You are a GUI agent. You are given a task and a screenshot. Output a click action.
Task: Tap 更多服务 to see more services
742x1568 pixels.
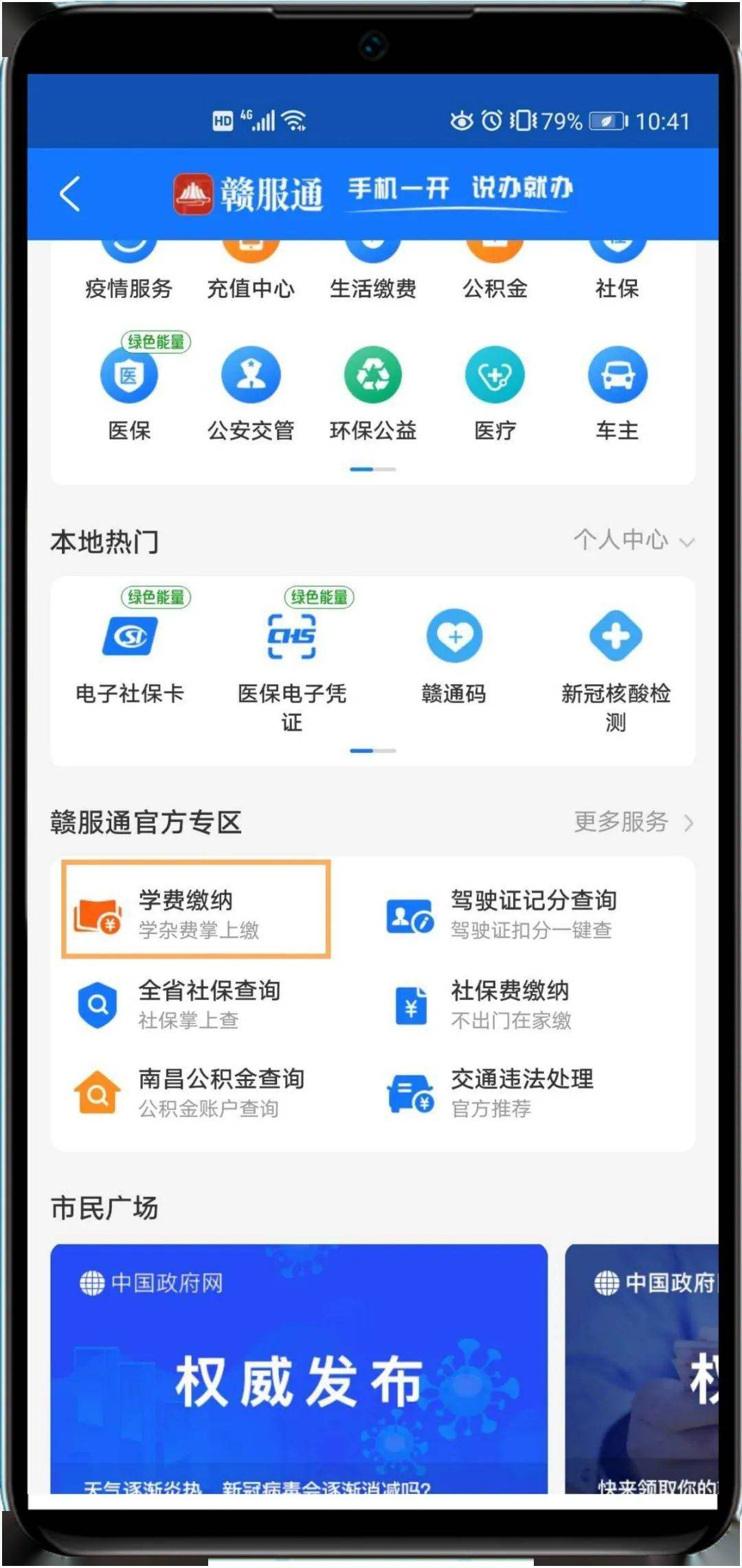click(x=633, y=821)
